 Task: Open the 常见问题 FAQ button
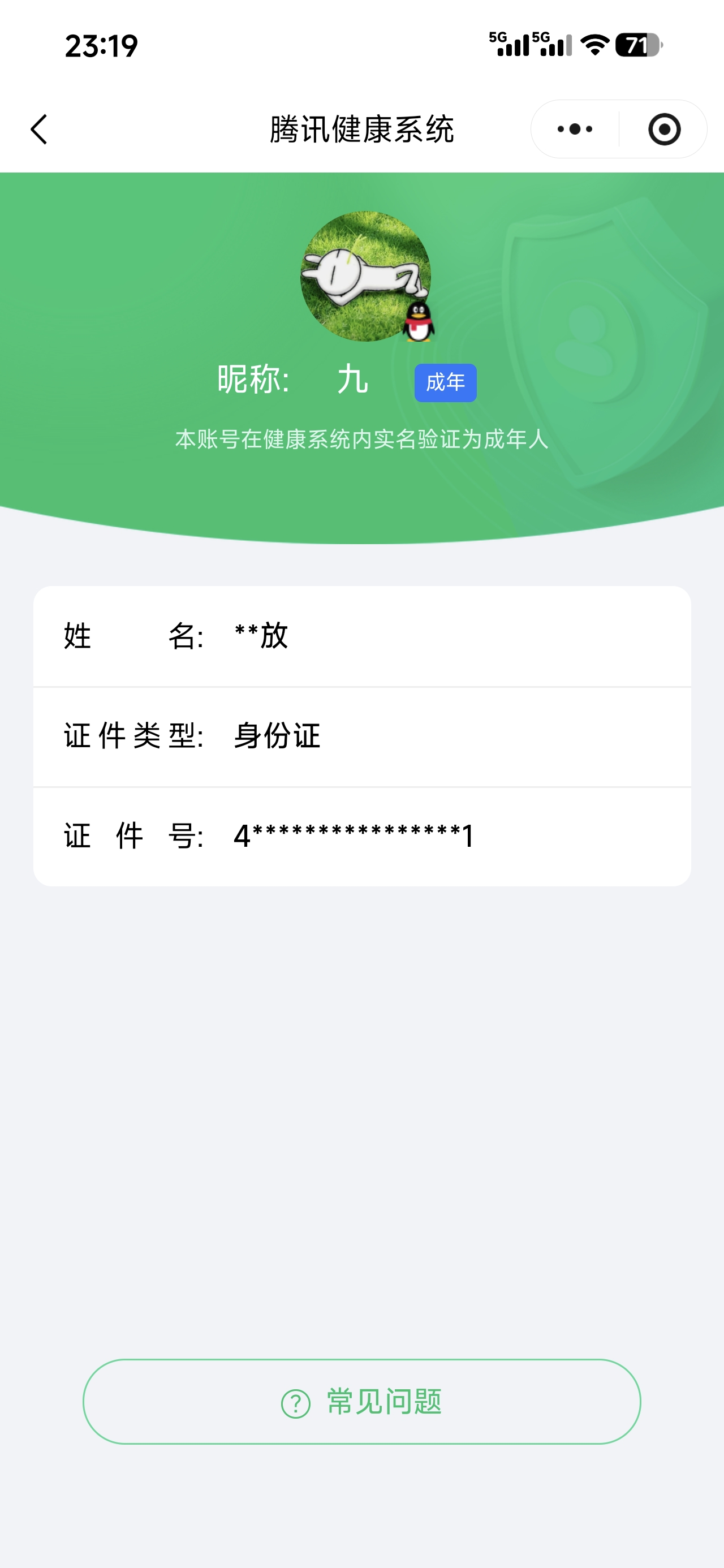click(361, 1401)
